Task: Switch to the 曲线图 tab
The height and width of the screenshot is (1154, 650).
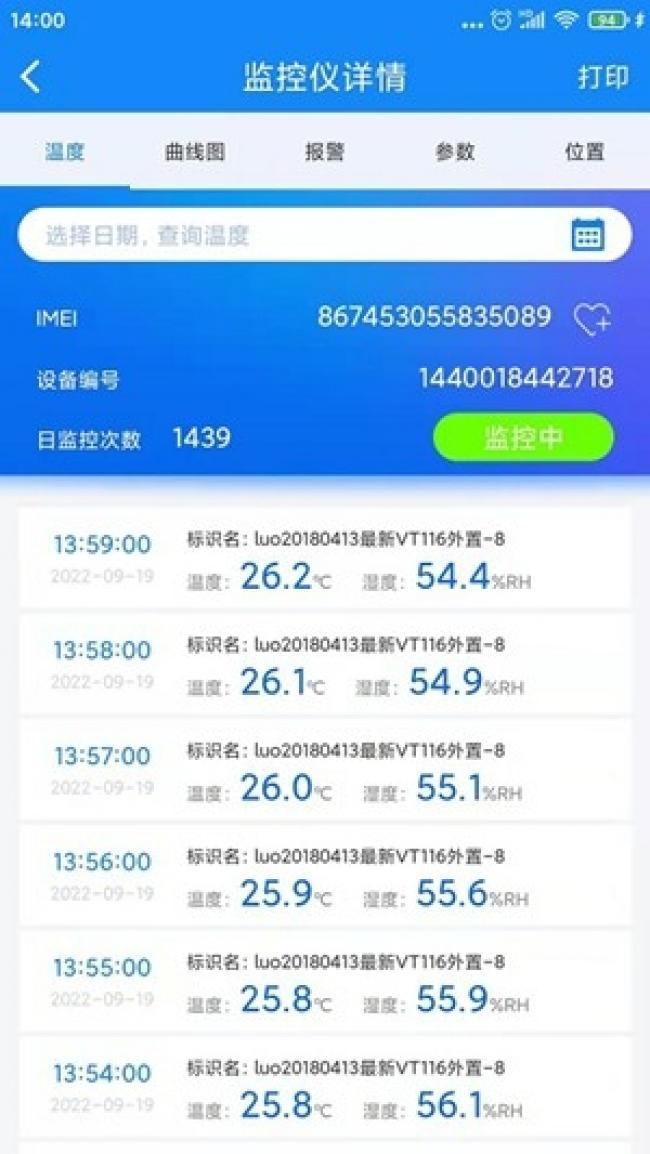Action: (194, 152)
